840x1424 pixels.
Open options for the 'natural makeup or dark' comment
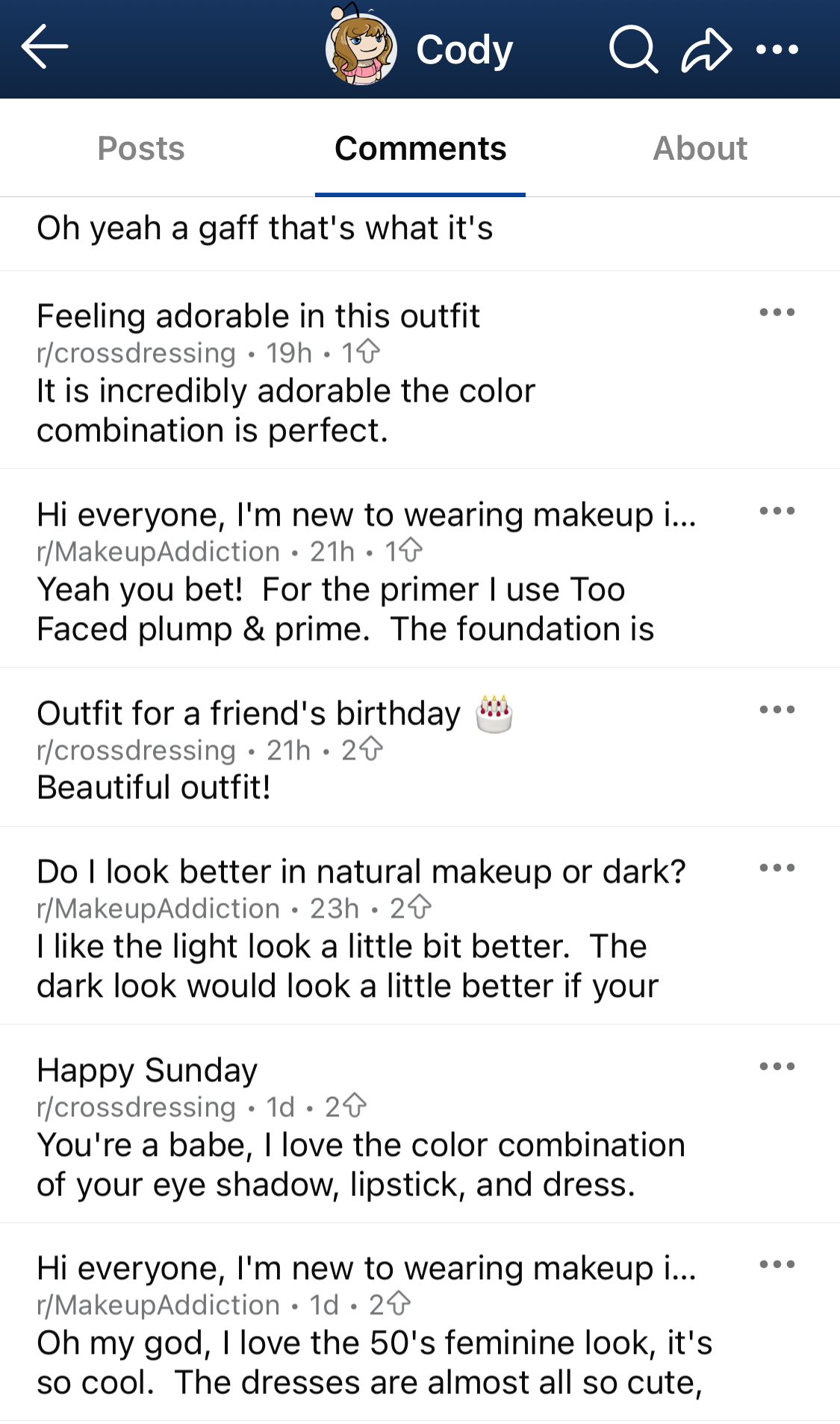(777, 868)
